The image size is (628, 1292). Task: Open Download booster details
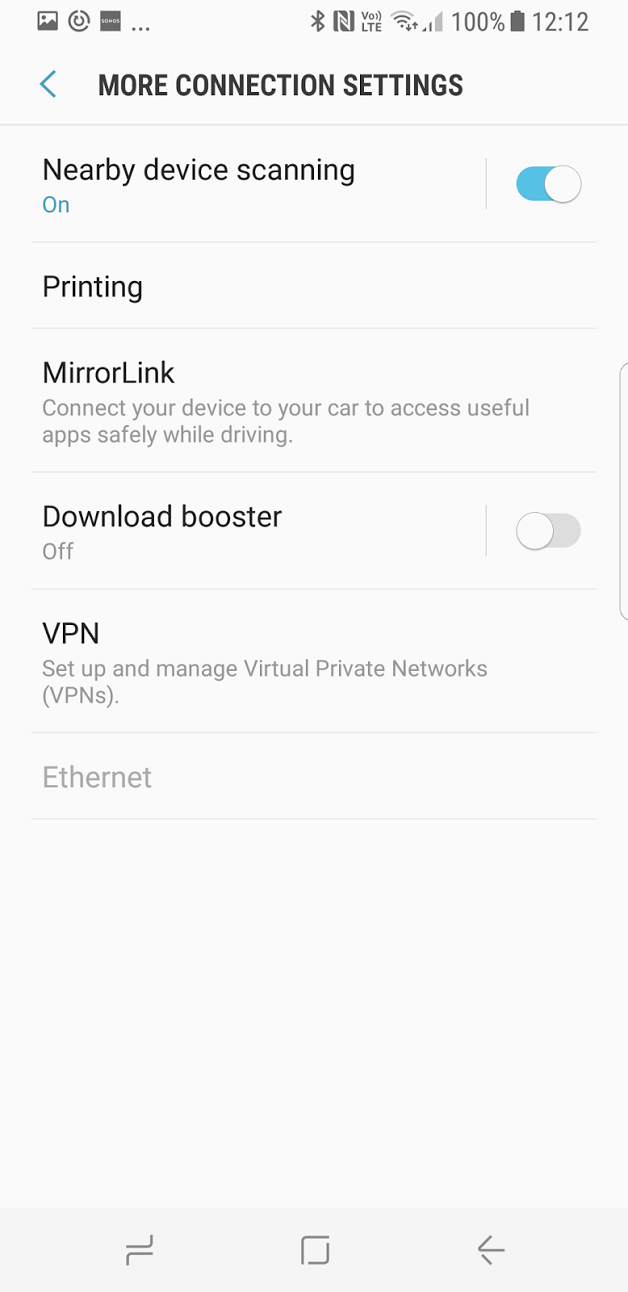[x=258, y=531]
